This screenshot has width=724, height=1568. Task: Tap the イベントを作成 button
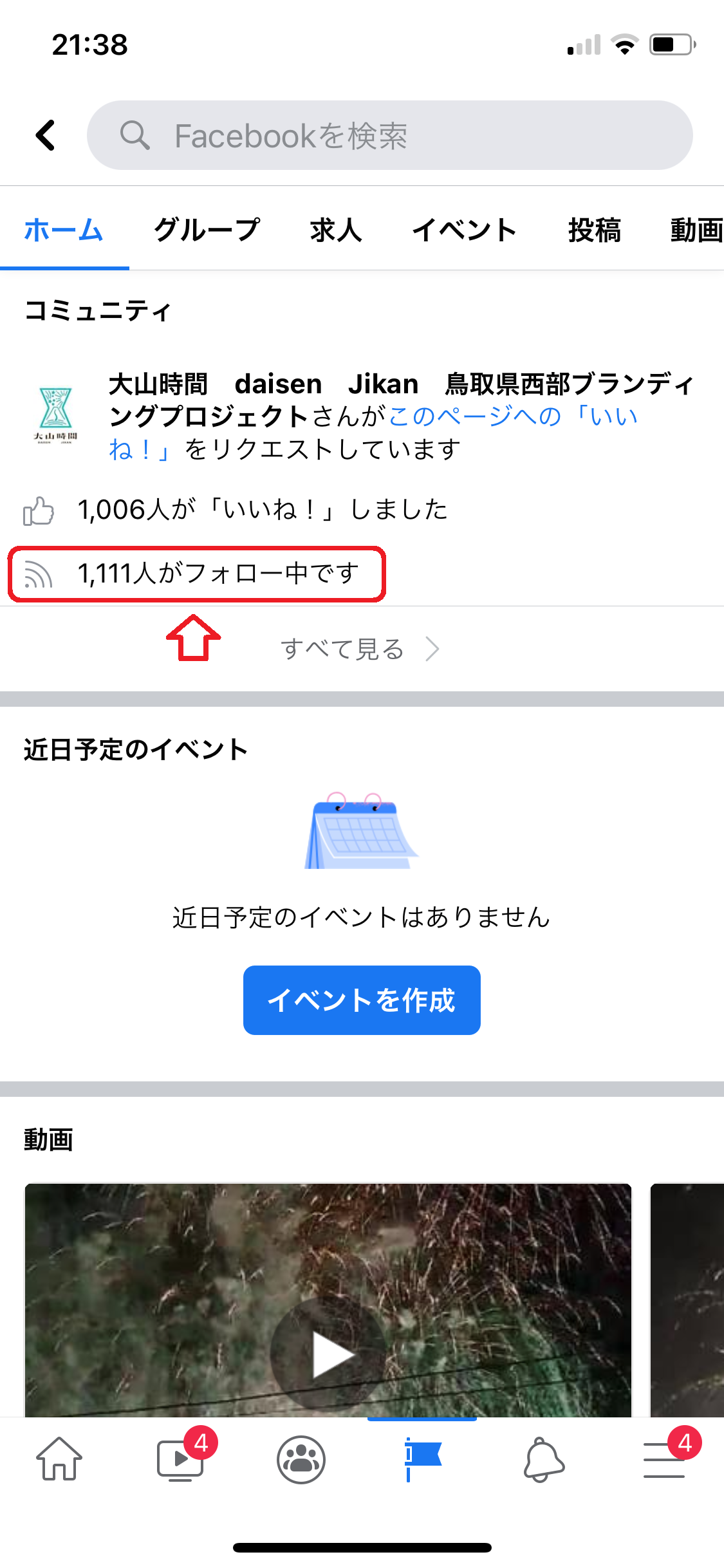click(x=362, y=1000)
